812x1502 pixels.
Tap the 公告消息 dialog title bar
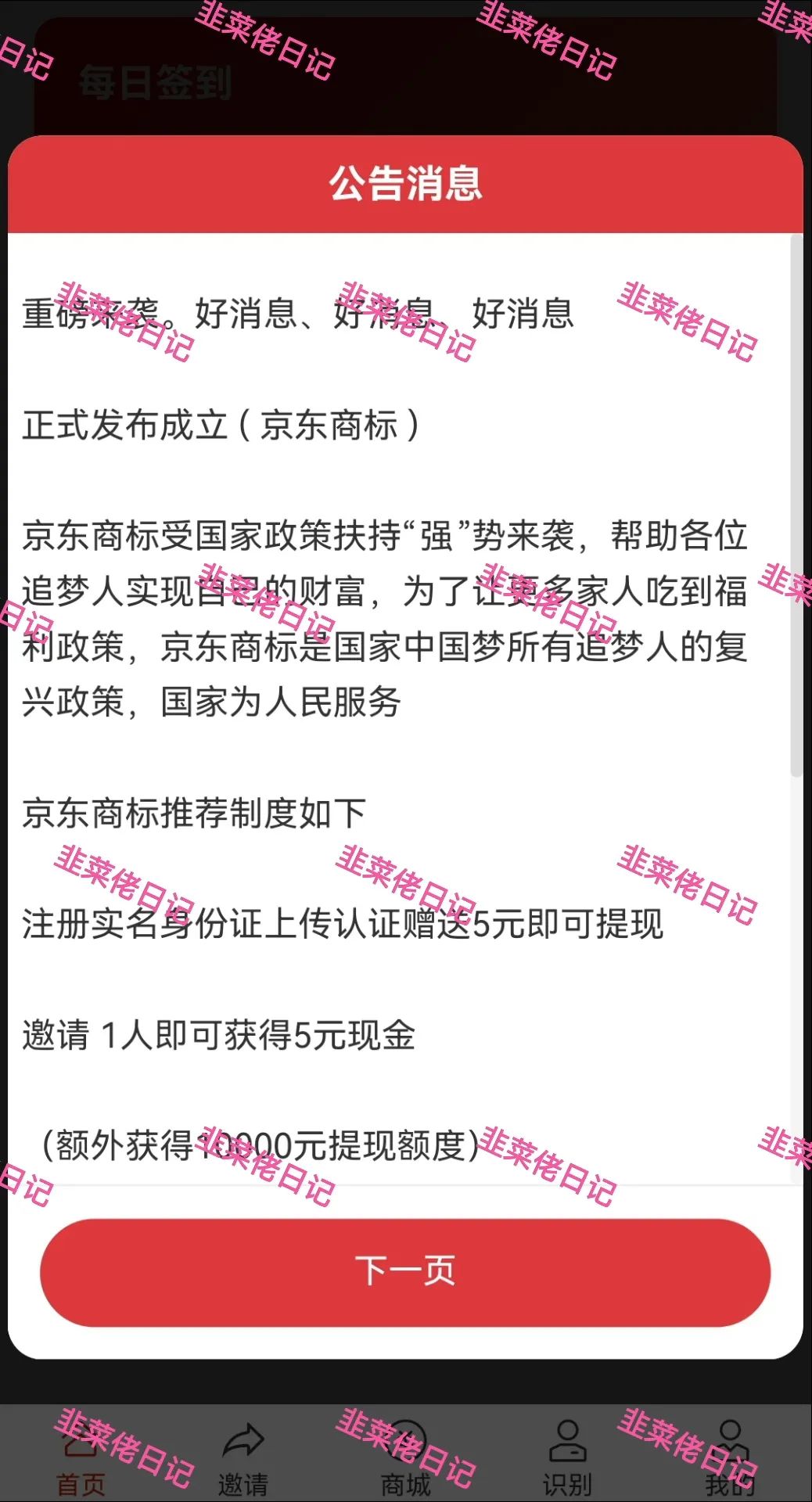406,185
